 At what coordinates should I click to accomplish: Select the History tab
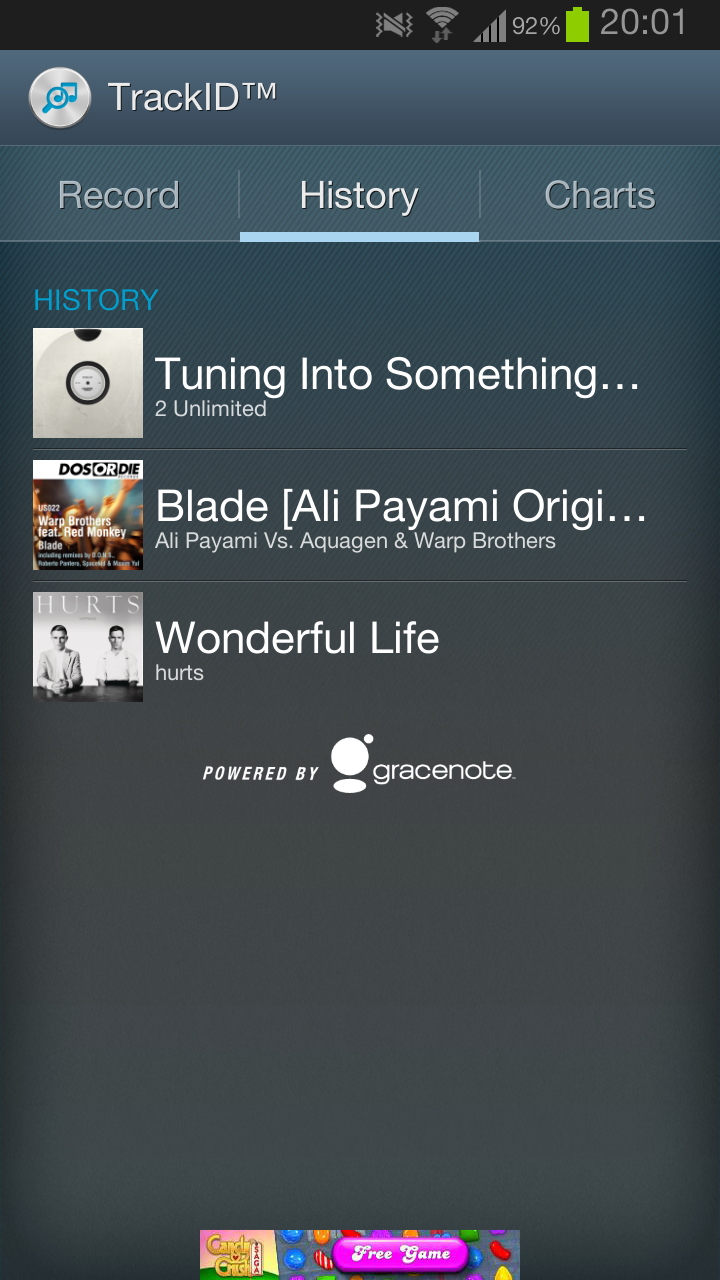tap(359, 195)
